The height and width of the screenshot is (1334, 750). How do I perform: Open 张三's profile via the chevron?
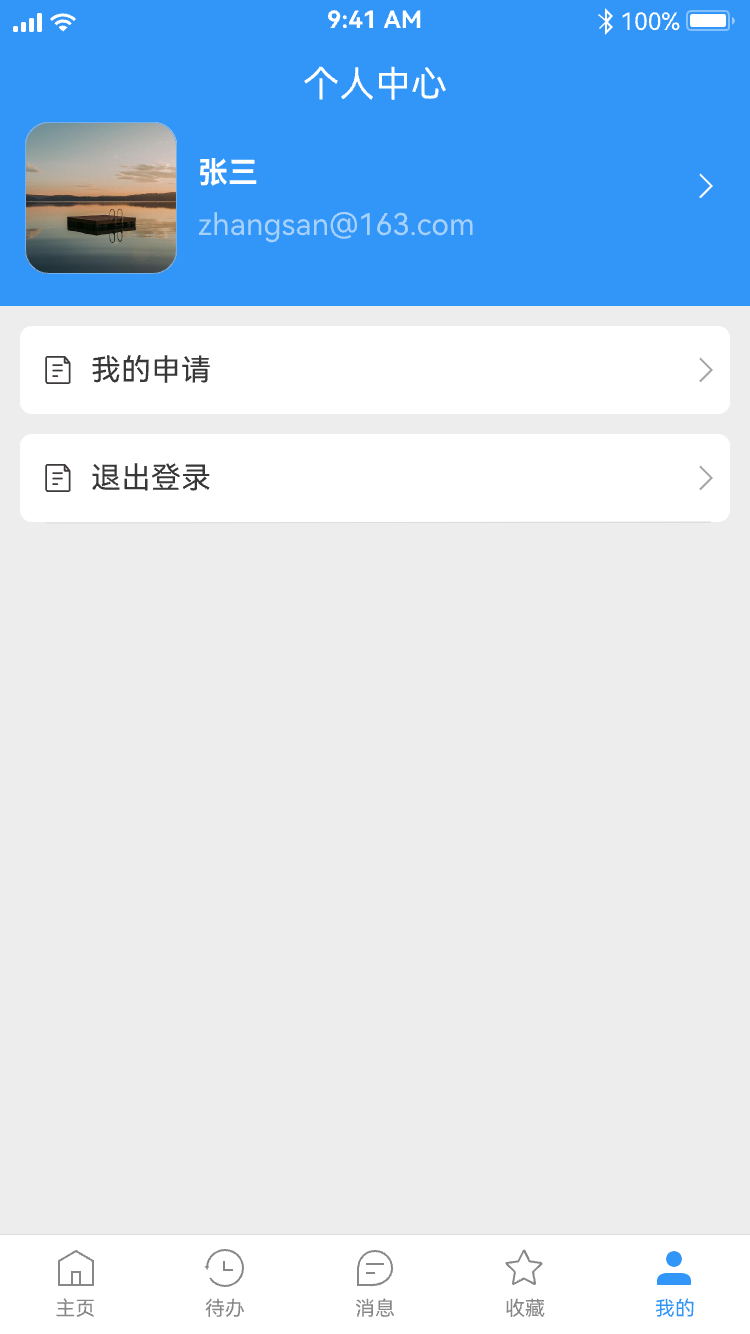706,186
